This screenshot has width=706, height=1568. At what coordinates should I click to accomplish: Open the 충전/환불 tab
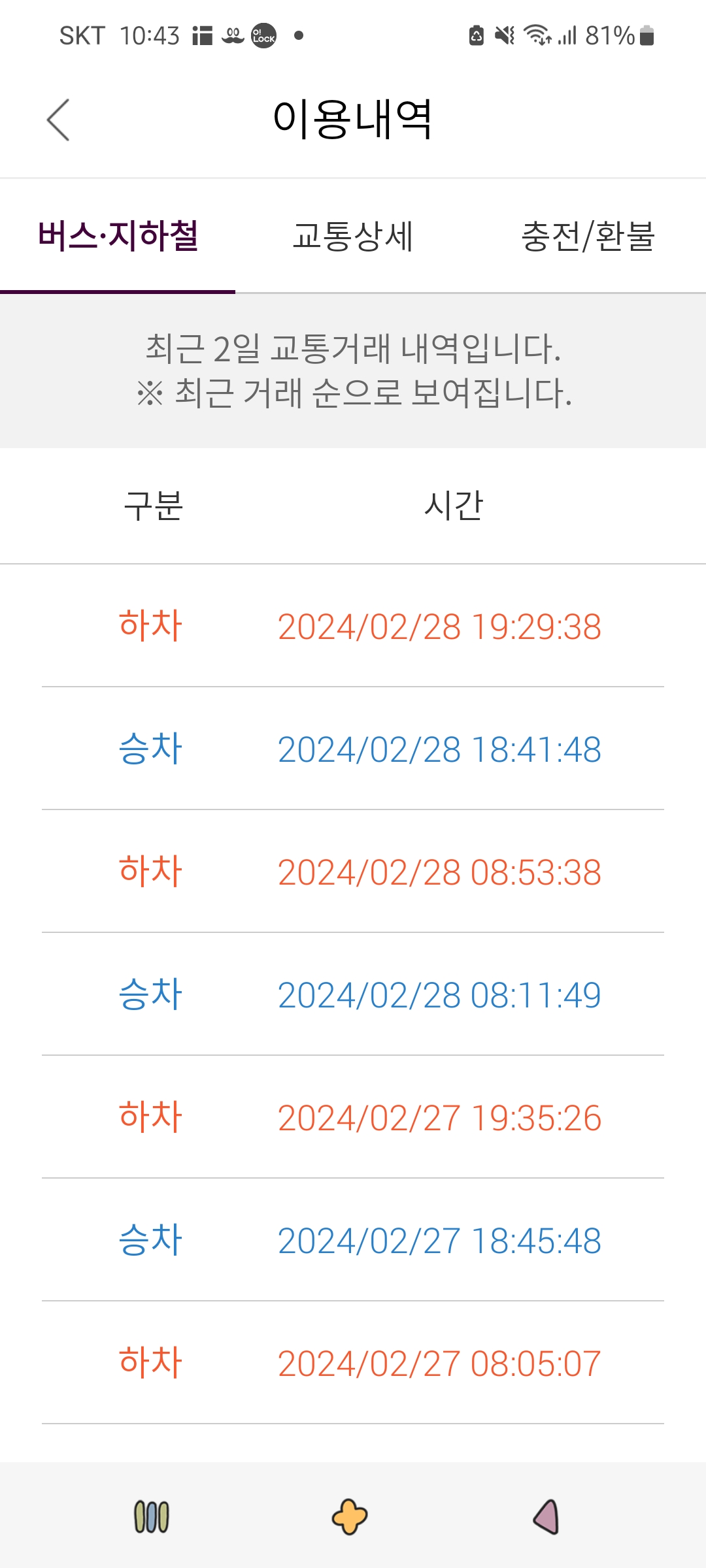(588, 237)
